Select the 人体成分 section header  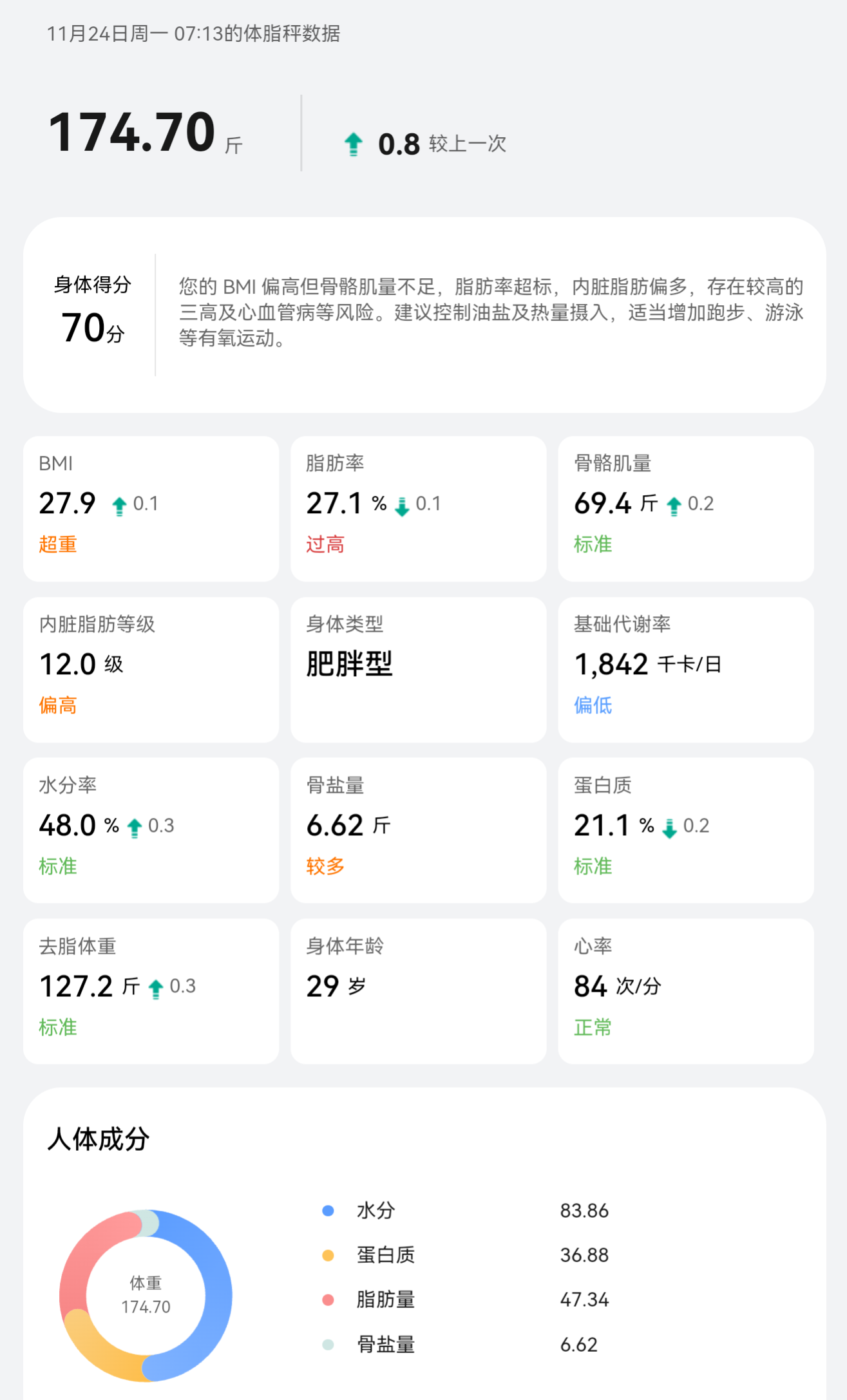(x=97, y=1139)
